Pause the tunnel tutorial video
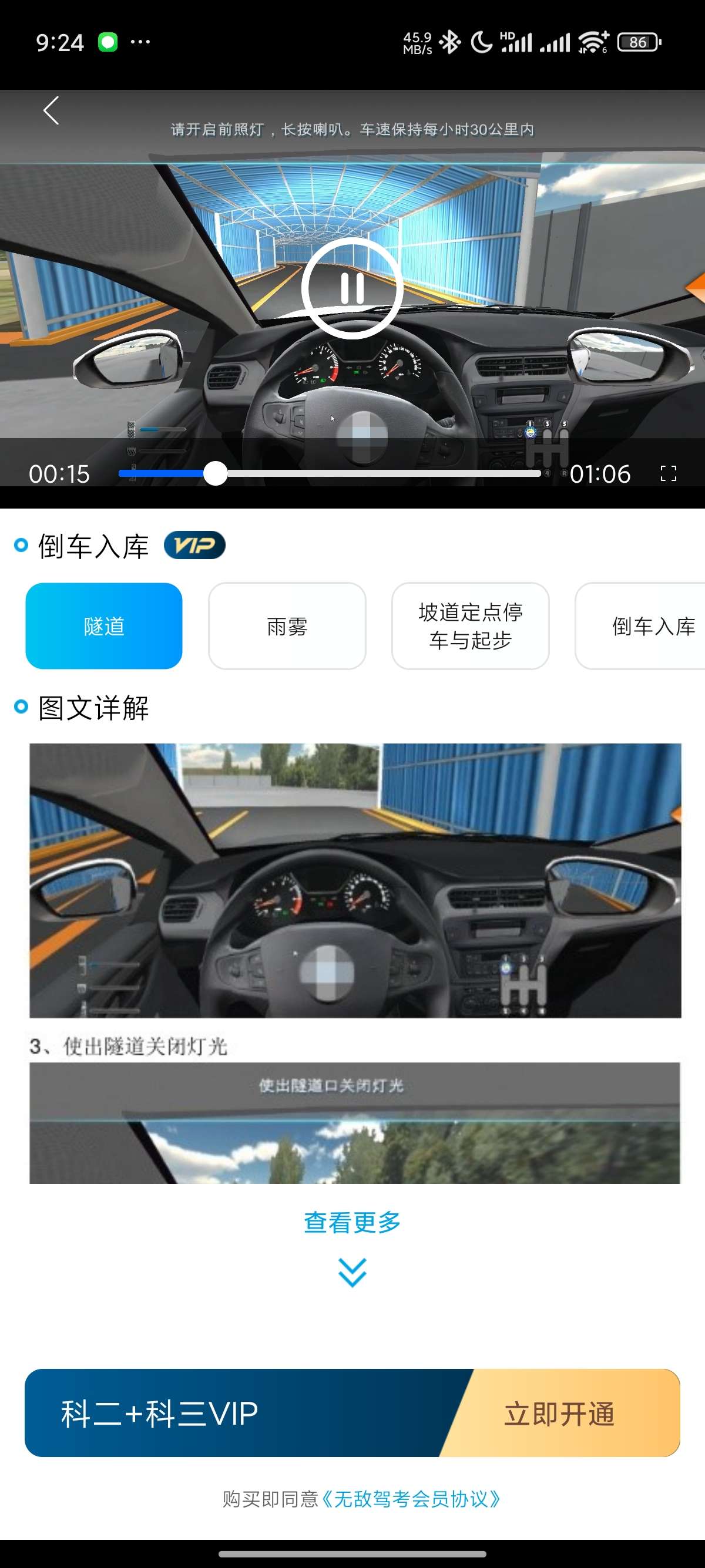705x1568 pixels. point(352,288)
